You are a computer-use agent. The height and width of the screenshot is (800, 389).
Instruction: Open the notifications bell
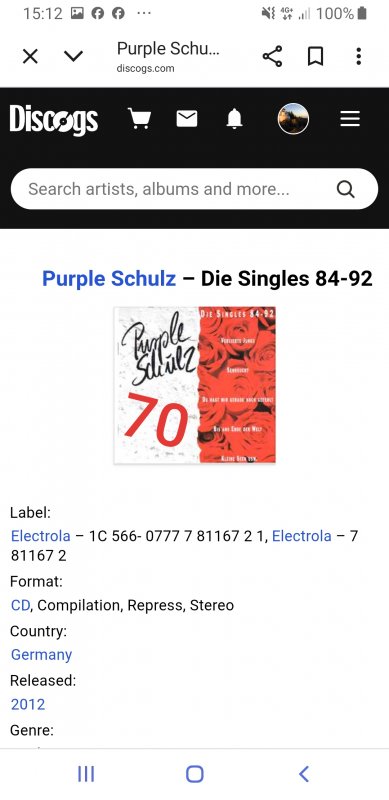point(234,119)
